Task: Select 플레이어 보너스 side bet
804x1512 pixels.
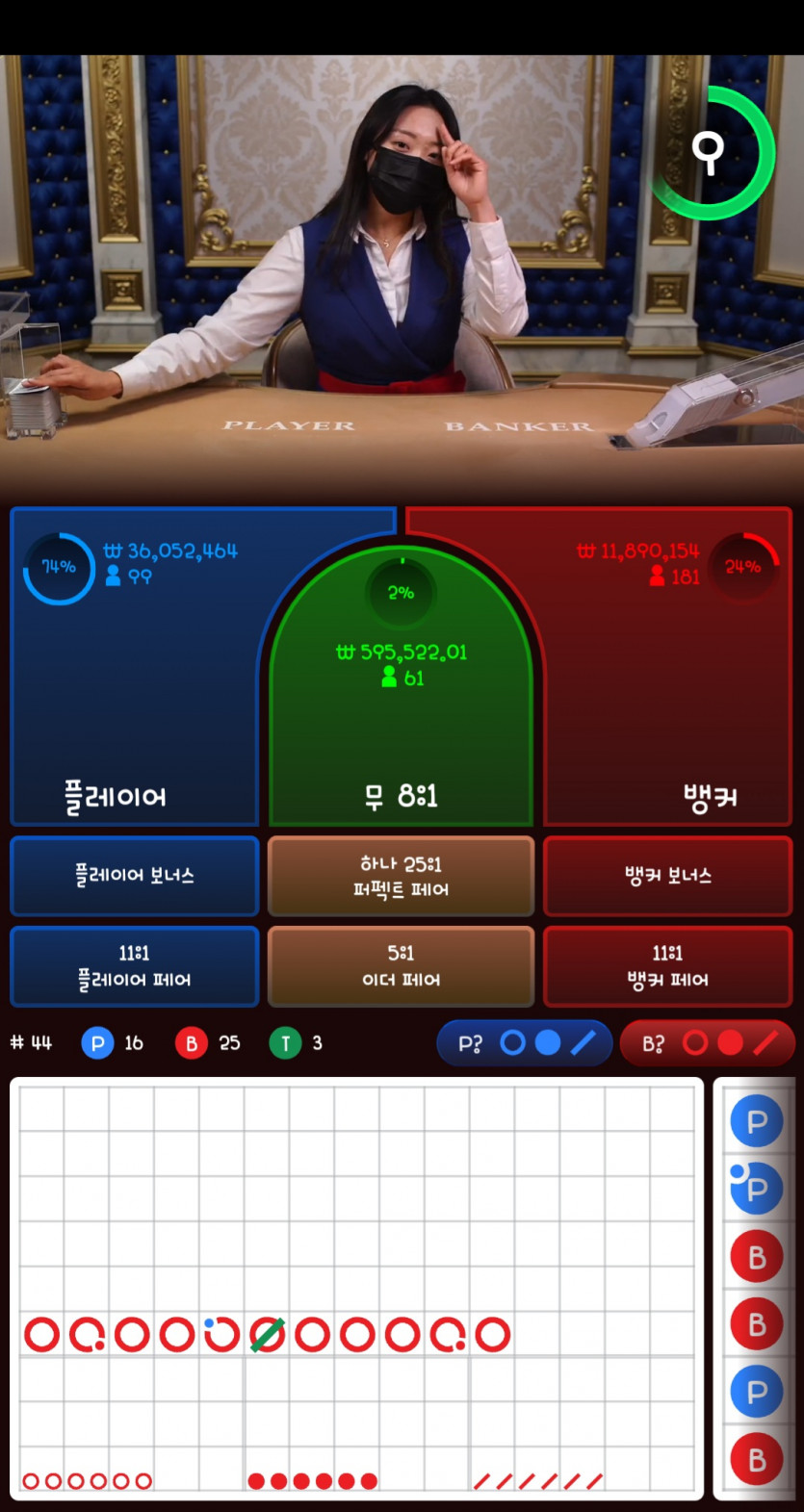Action: 135,876
